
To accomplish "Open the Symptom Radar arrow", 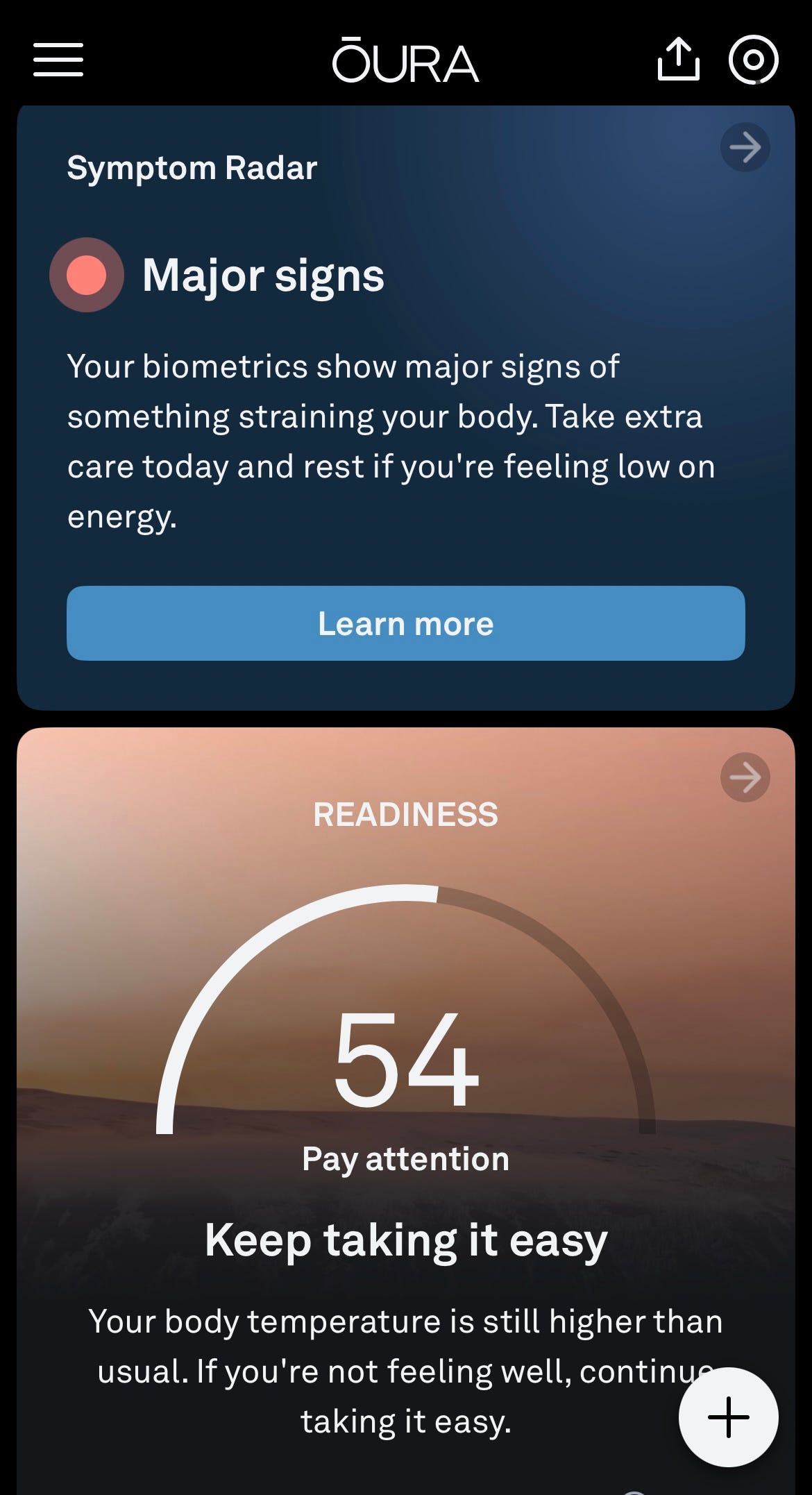I will tap(745, 147).
